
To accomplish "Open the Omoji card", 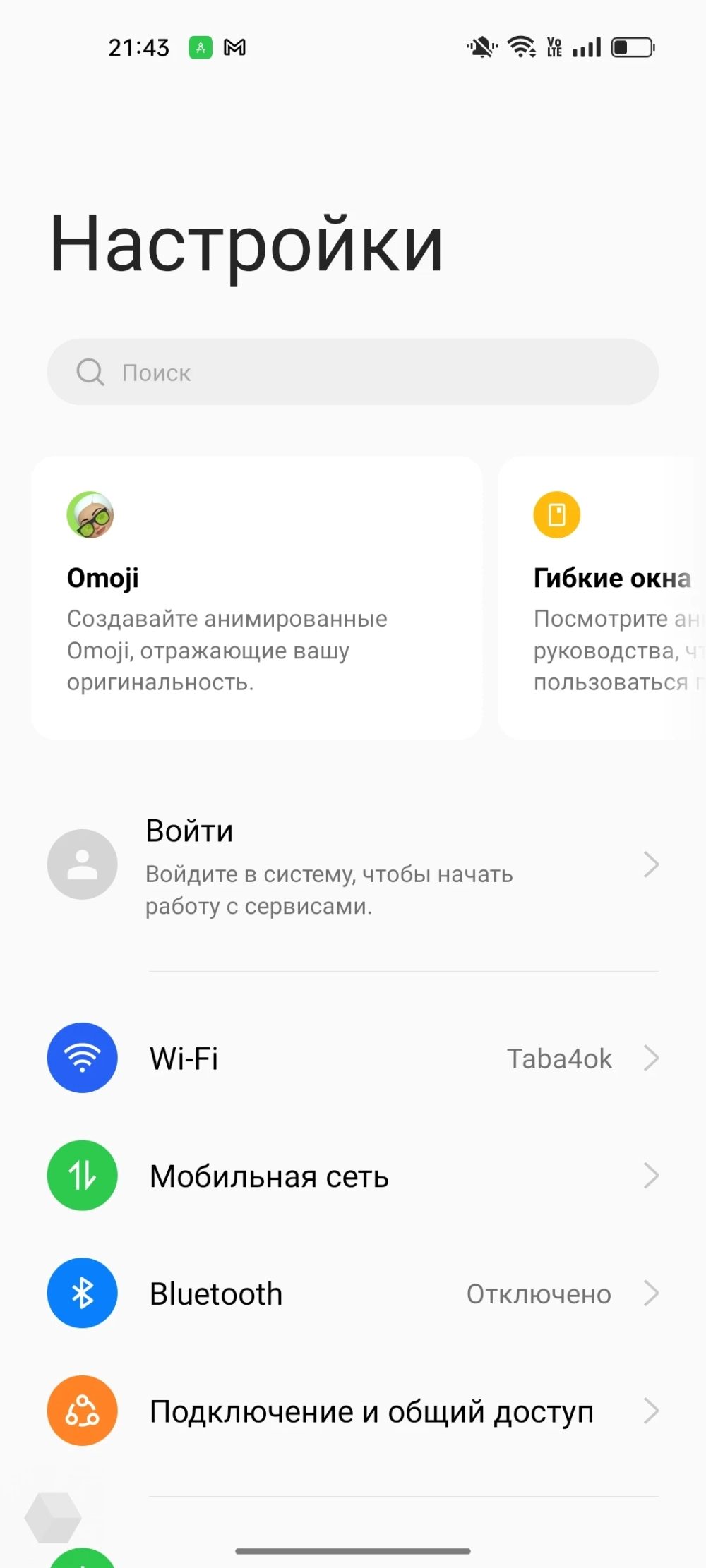I will pos(257,597).
